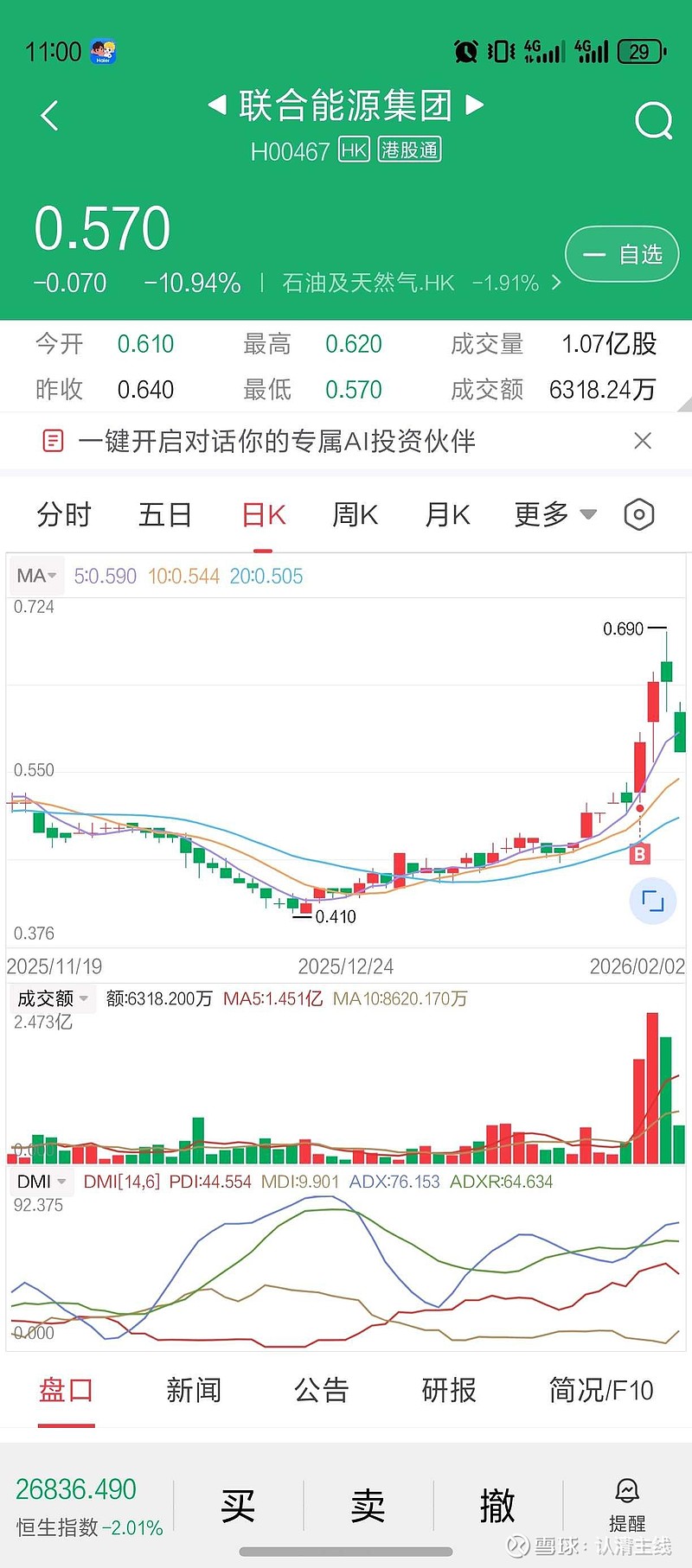
Task: Expand the chart to fullscreen
Action: (652, 902)
